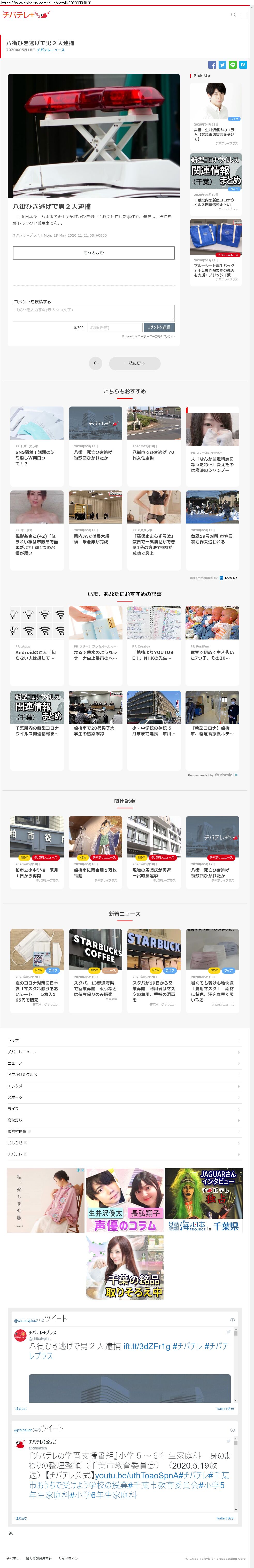The width and height of the screenshot is (254, 1568).
Task: Go back with the left arrow button
Action: pyautogui.click(x=95, y=363)
